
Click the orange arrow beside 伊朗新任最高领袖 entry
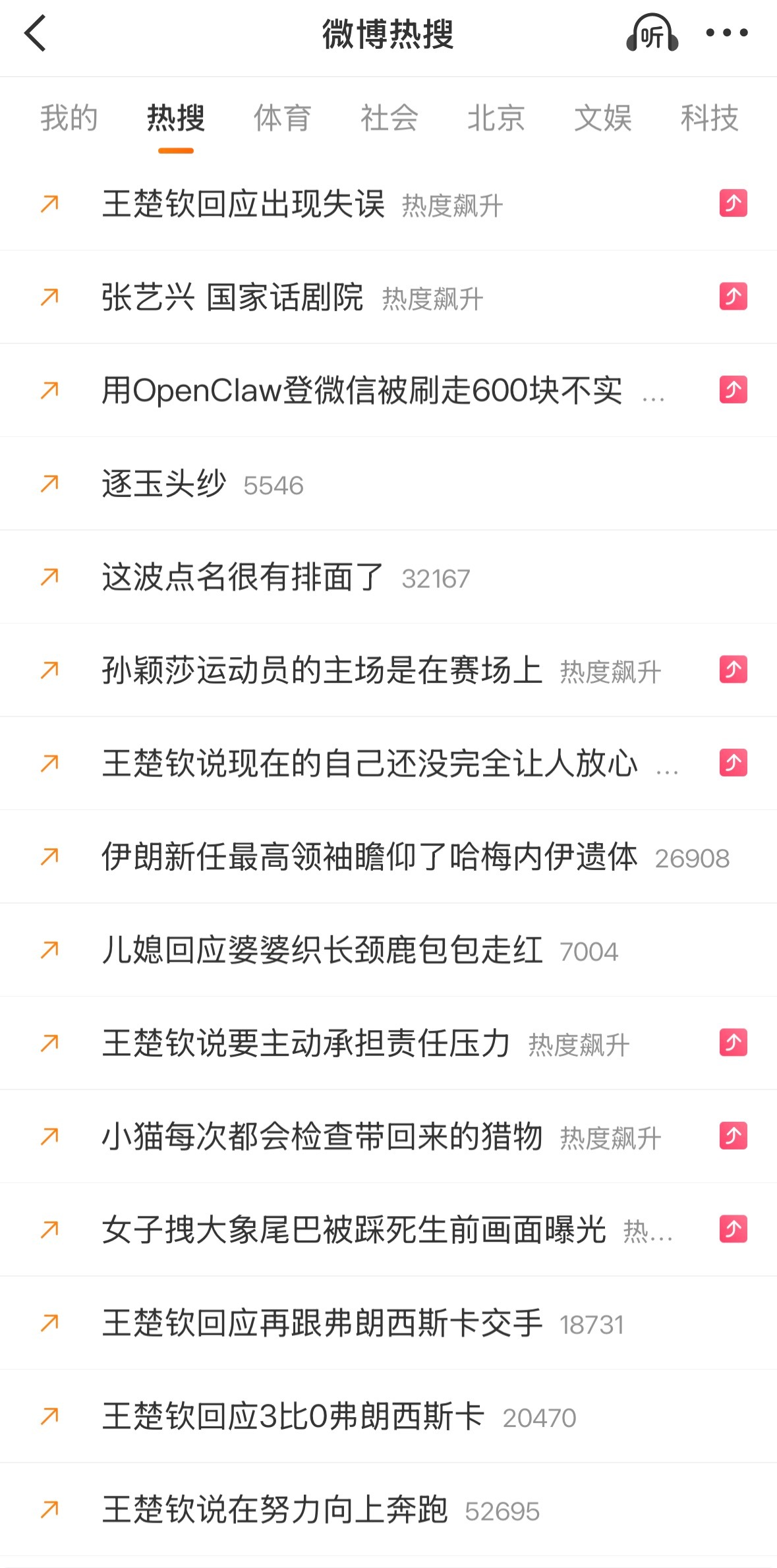point(50,857)
